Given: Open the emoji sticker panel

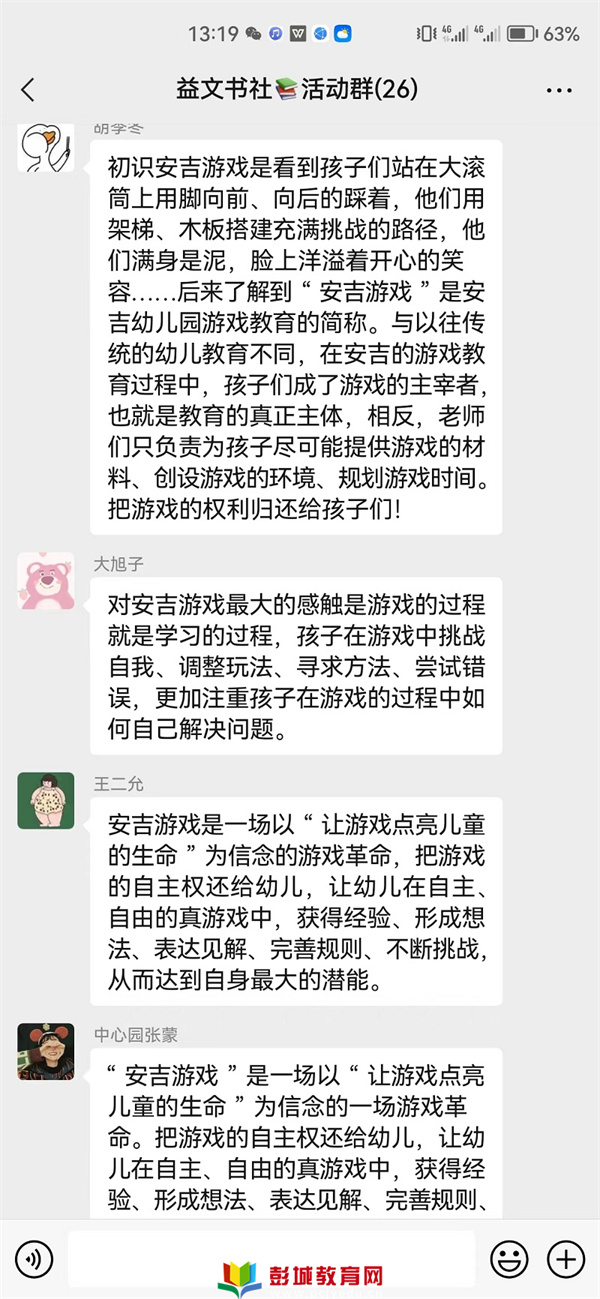Looking at the screenshot, I should tap(508, 1257).
